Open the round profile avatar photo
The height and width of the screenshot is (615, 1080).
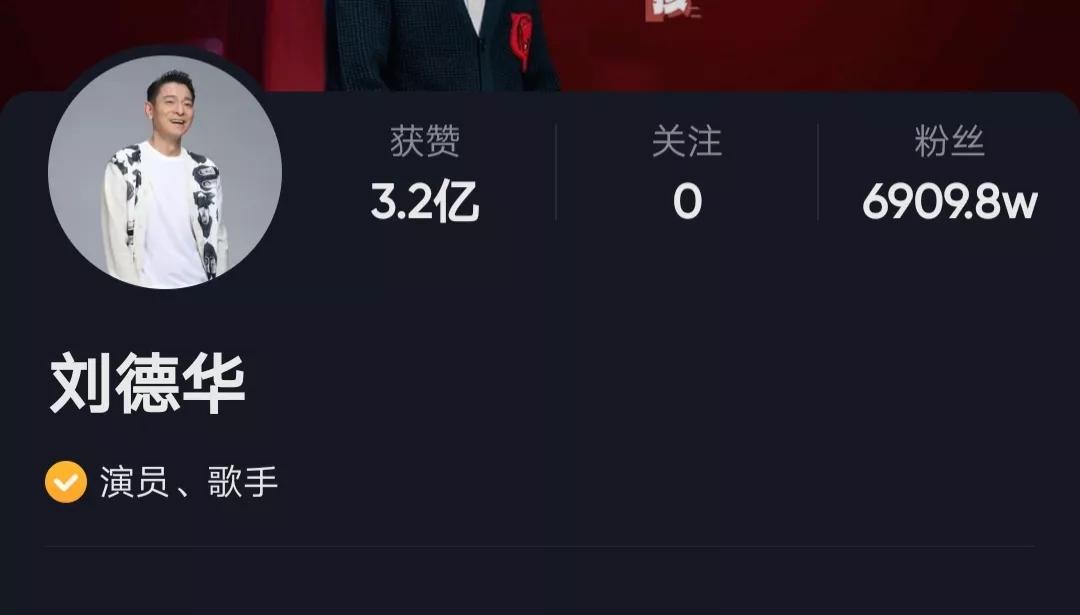click(x=165, y=172)
